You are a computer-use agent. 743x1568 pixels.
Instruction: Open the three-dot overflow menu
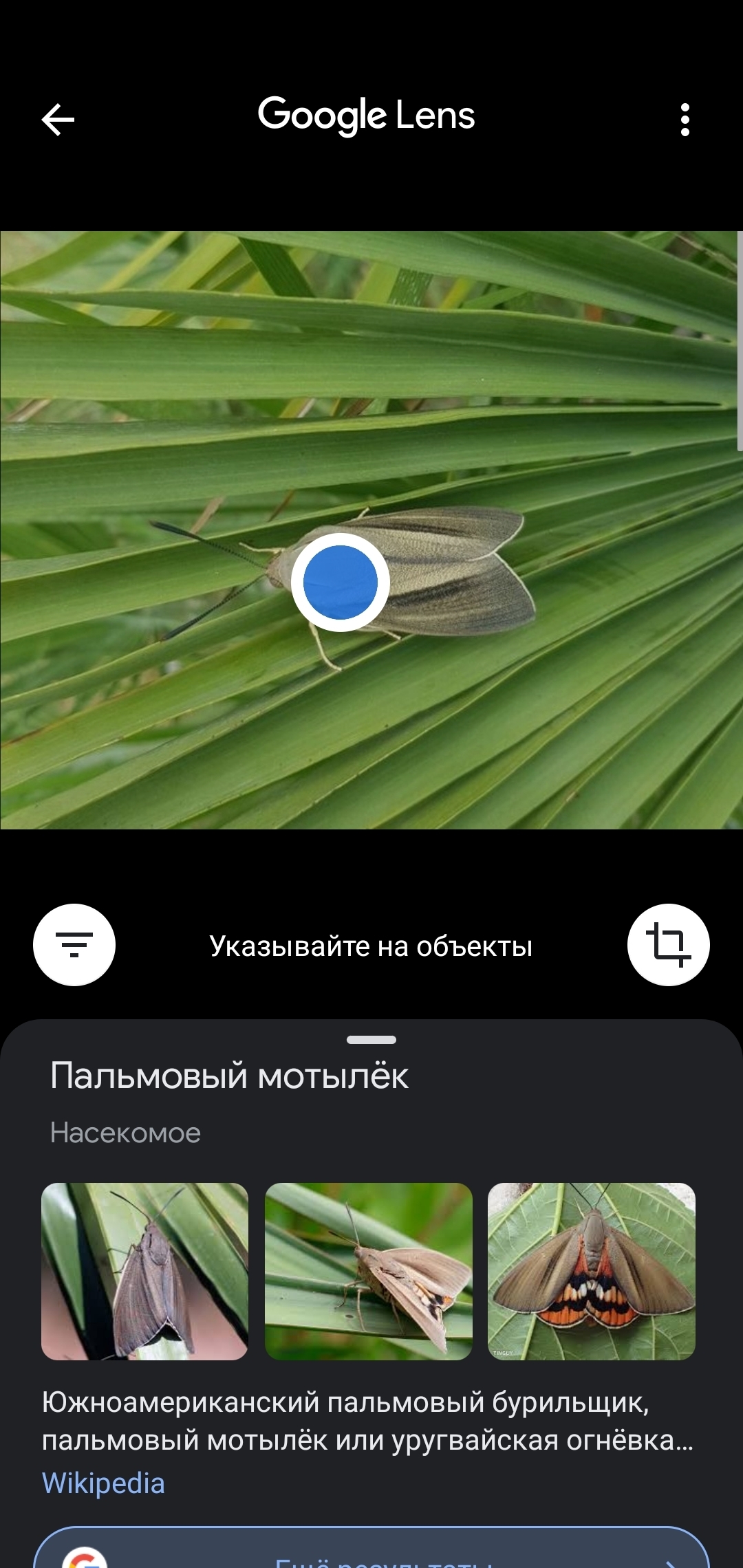click(685, 120)
